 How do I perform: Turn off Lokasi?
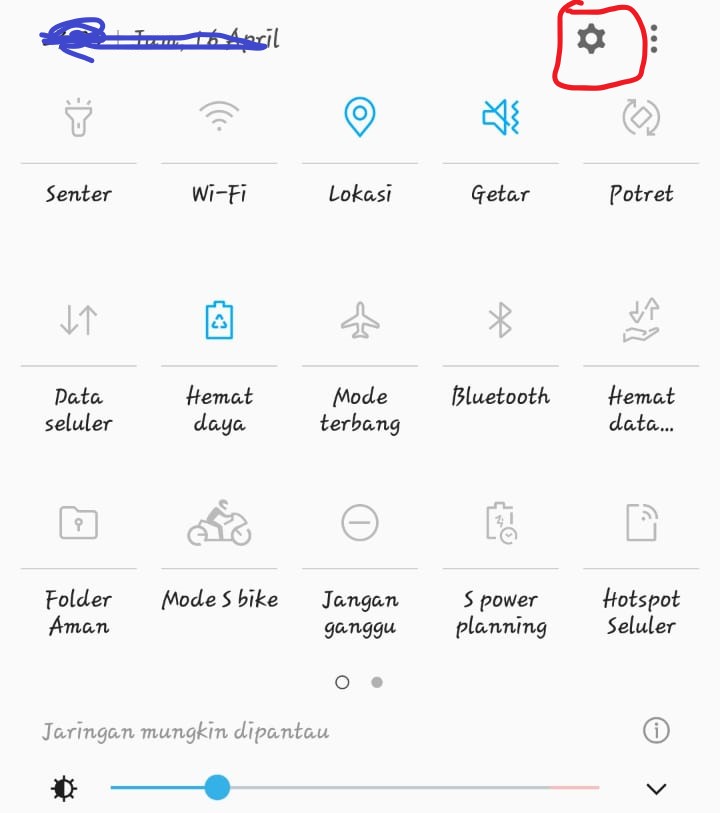pyautogui.click(x=359, y=118)
